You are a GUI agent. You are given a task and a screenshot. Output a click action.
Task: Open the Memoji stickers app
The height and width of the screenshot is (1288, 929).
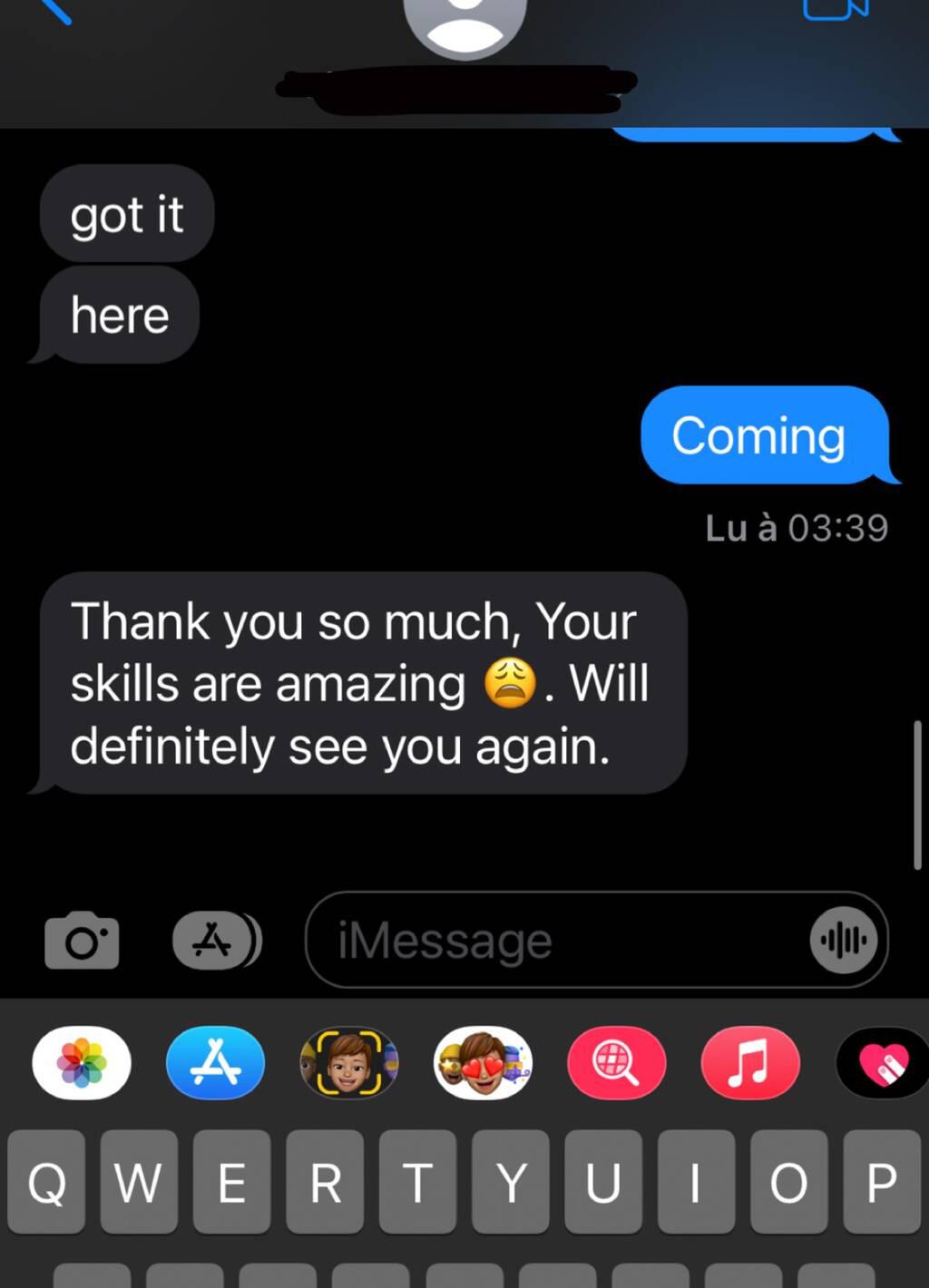(483, 1062)
